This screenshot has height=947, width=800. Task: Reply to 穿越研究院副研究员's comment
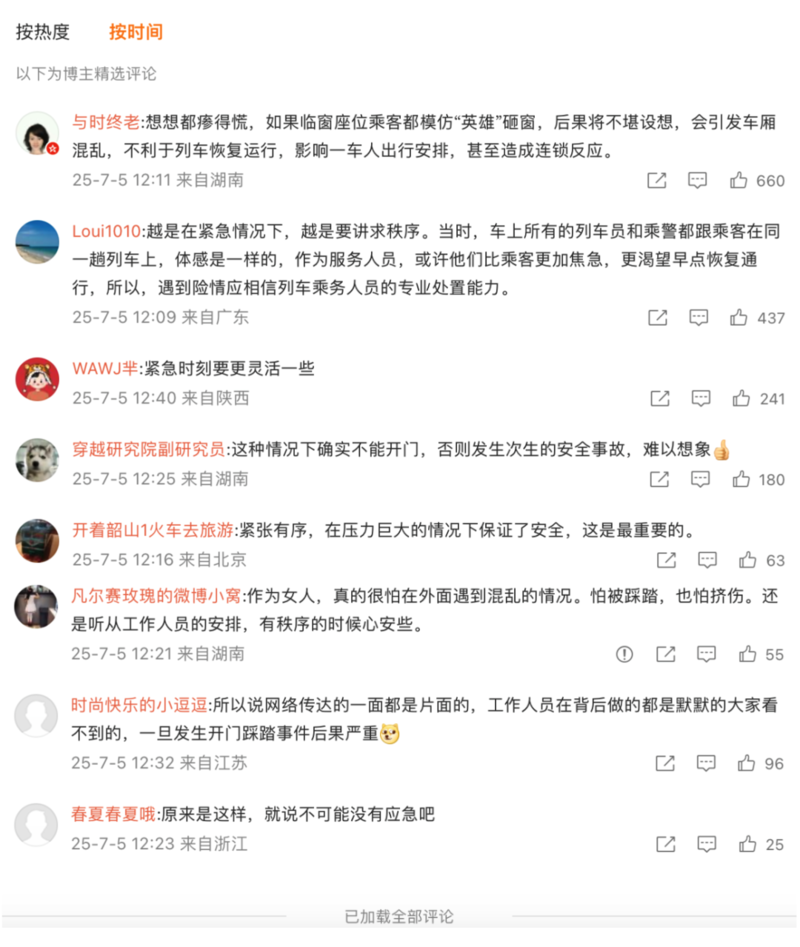click(x=700, y=479)
